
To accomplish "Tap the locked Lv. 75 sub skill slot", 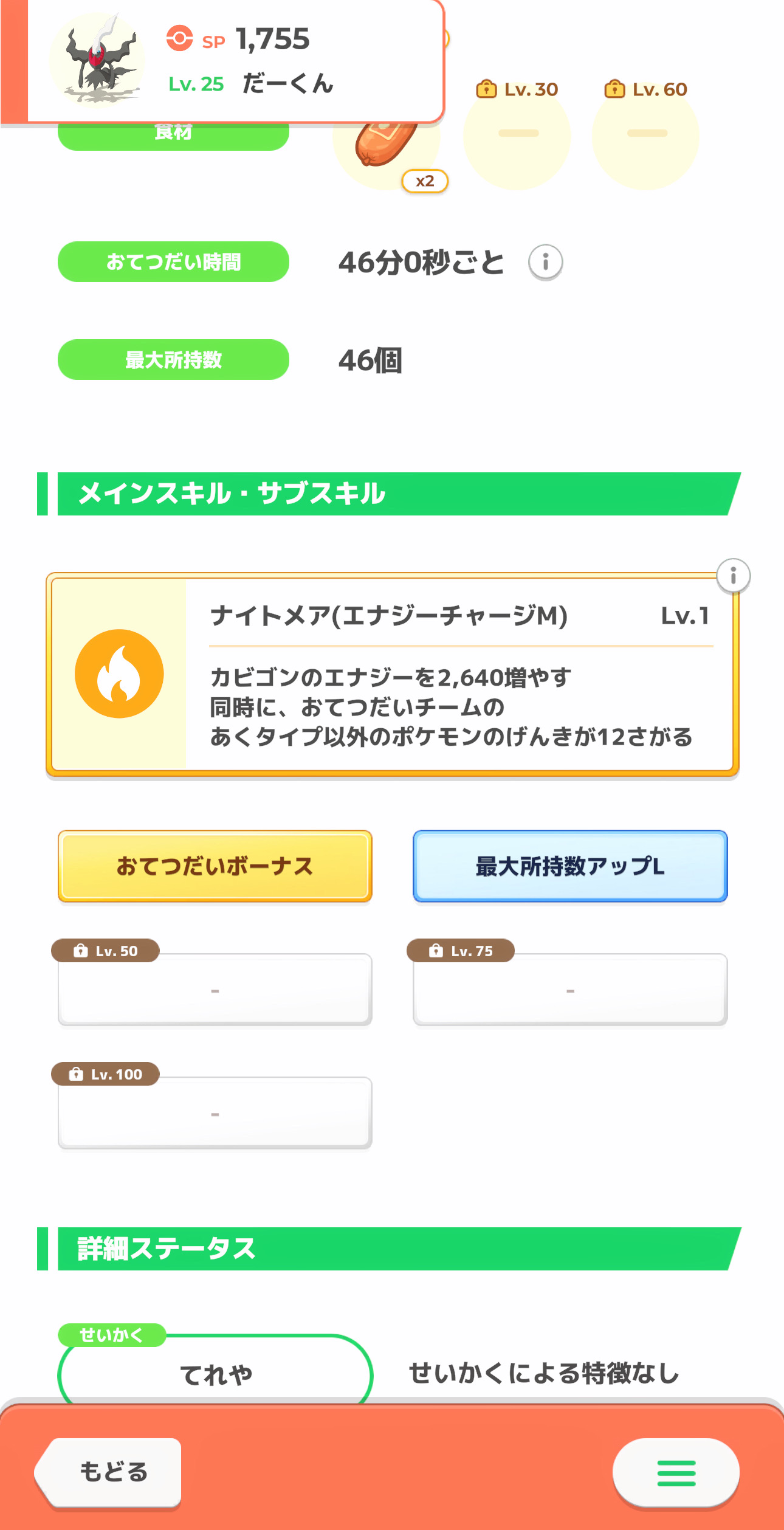I will click(x=570, y=989).
